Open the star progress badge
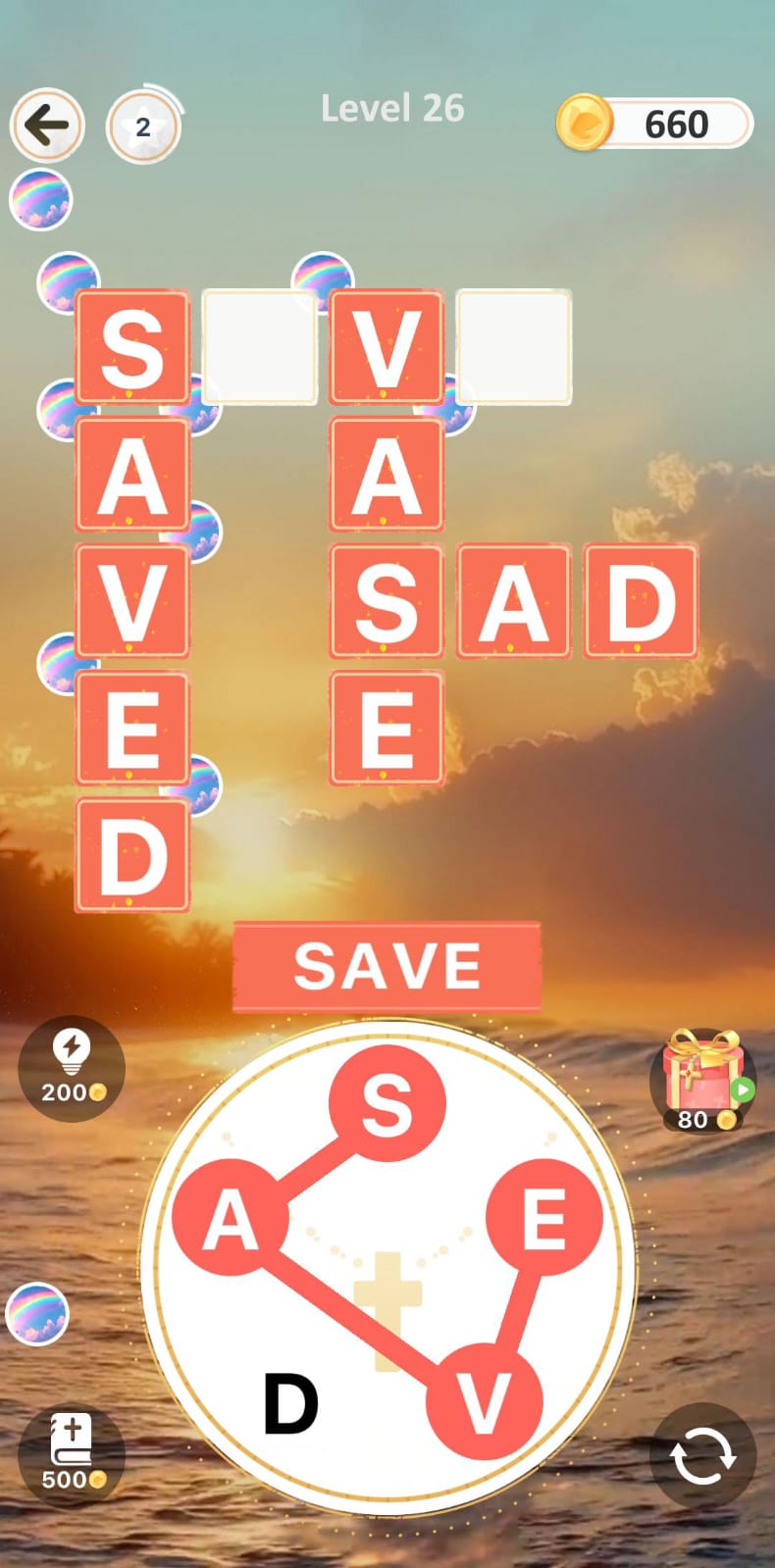The height and width of the screenshot is (1568, 775). click(143, 126)
